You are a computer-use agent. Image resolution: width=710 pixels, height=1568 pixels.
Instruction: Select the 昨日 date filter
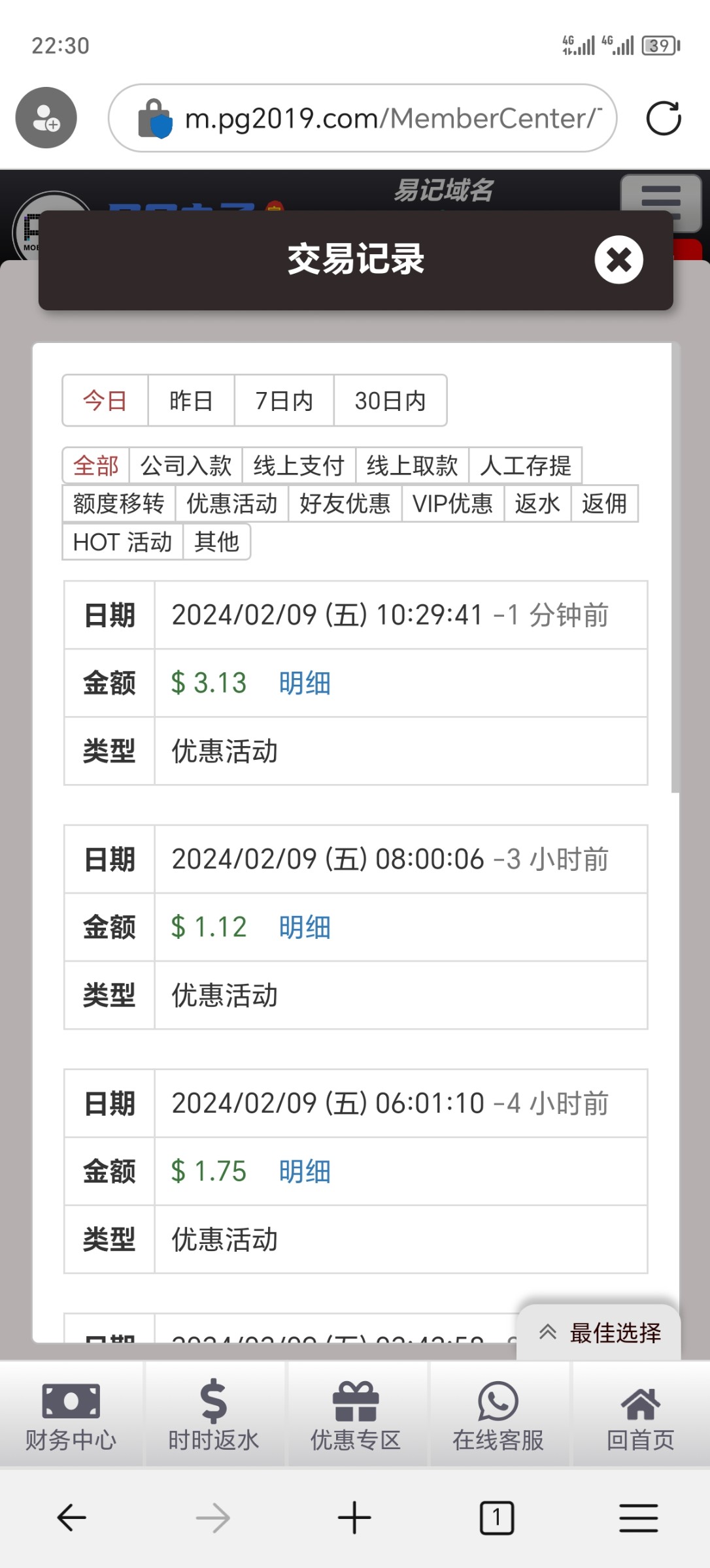[x=192, y=400]
